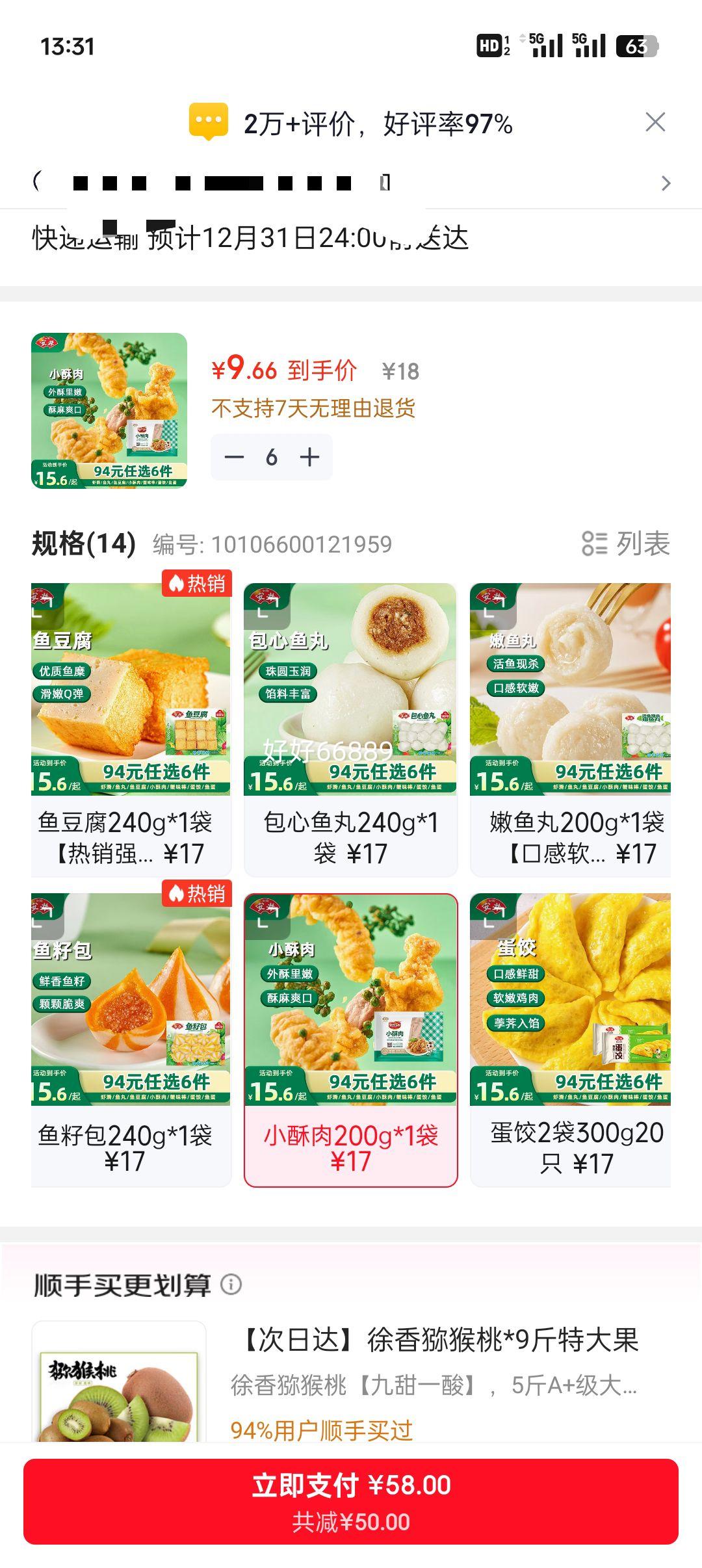Close the reviews banner
This screenshot has width=702, height=1568.
[x=655, y=122]
